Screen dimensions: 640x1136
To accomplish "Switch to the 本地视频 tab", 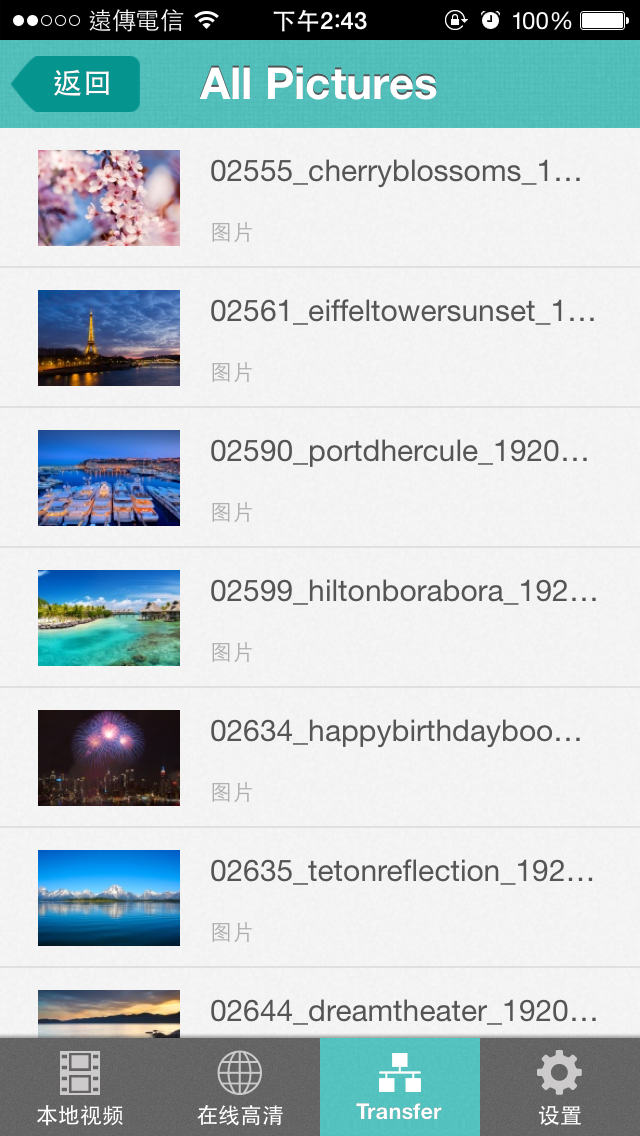I will pos(80,1088).
